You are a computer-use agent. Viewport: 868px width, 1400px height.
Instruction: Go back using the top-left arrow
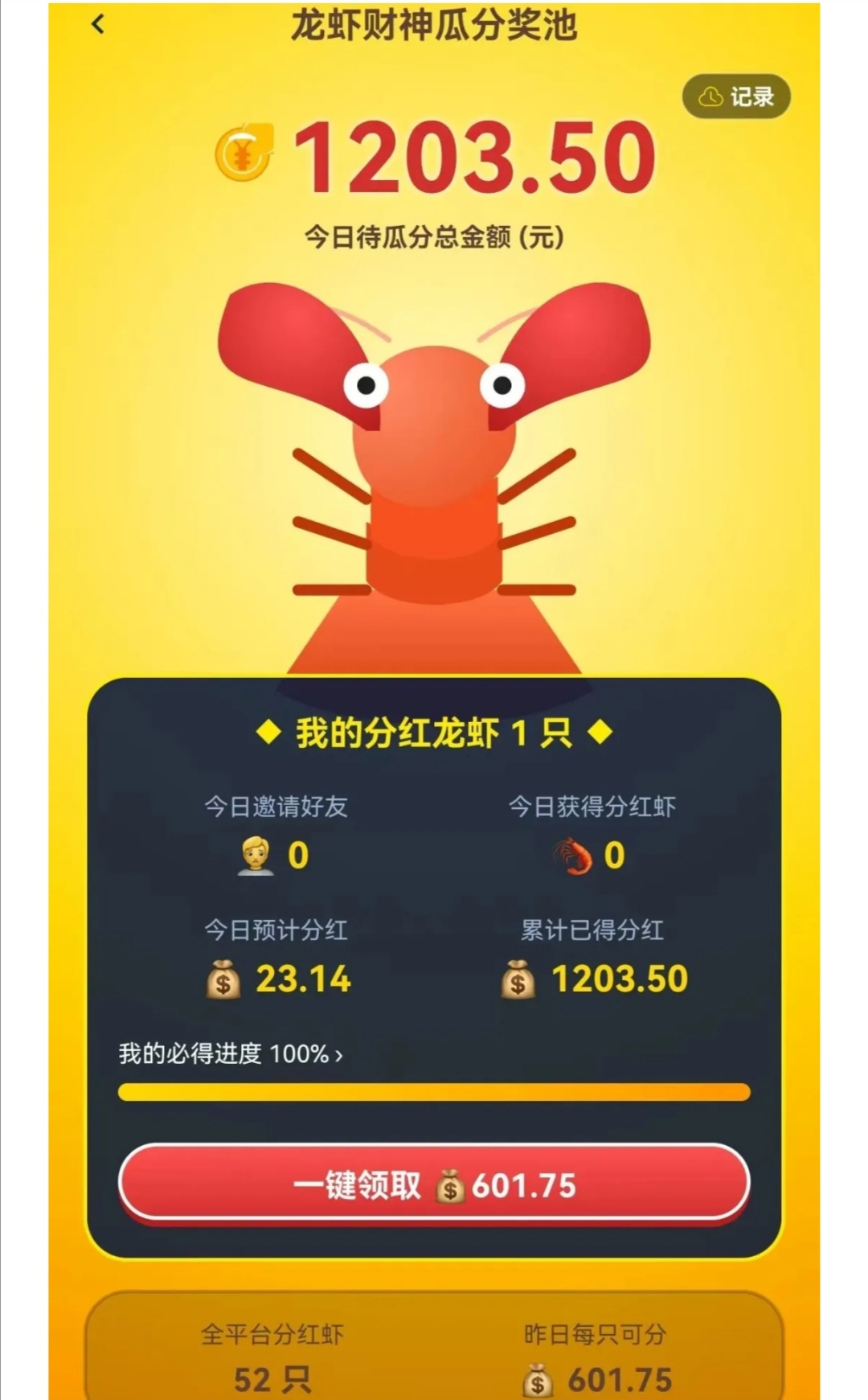point(98,25)
